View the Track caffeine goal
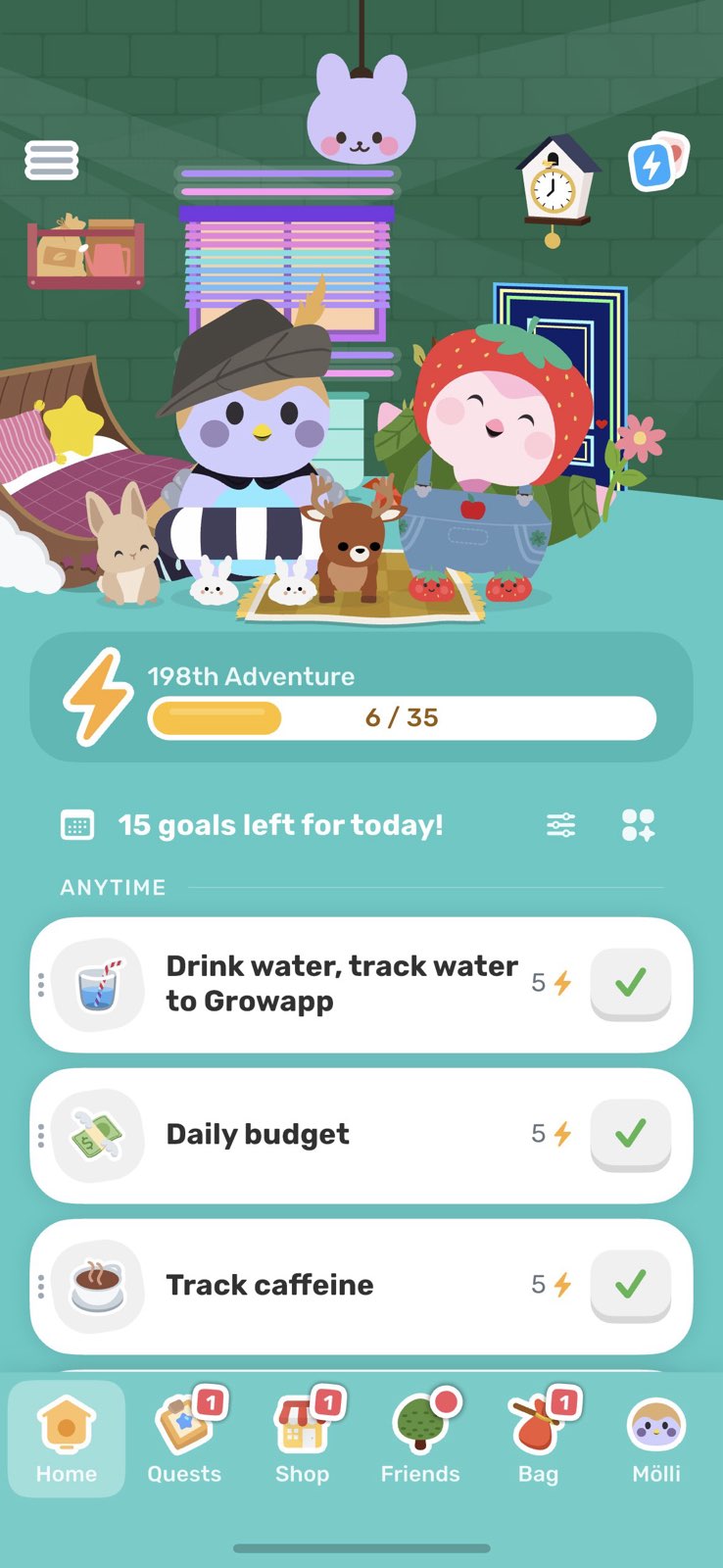The height and width of the screenshot is (1568, 723). tap(269, 1286)
